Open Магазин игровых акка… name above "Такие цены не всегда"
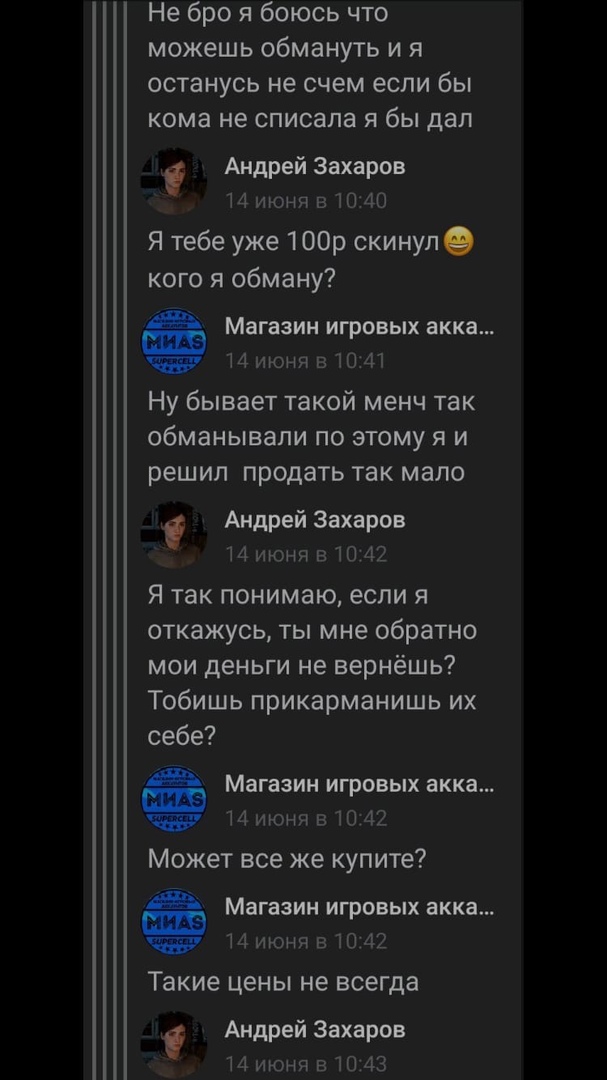Screen dimensions: 607x1080 coord(358,908)
